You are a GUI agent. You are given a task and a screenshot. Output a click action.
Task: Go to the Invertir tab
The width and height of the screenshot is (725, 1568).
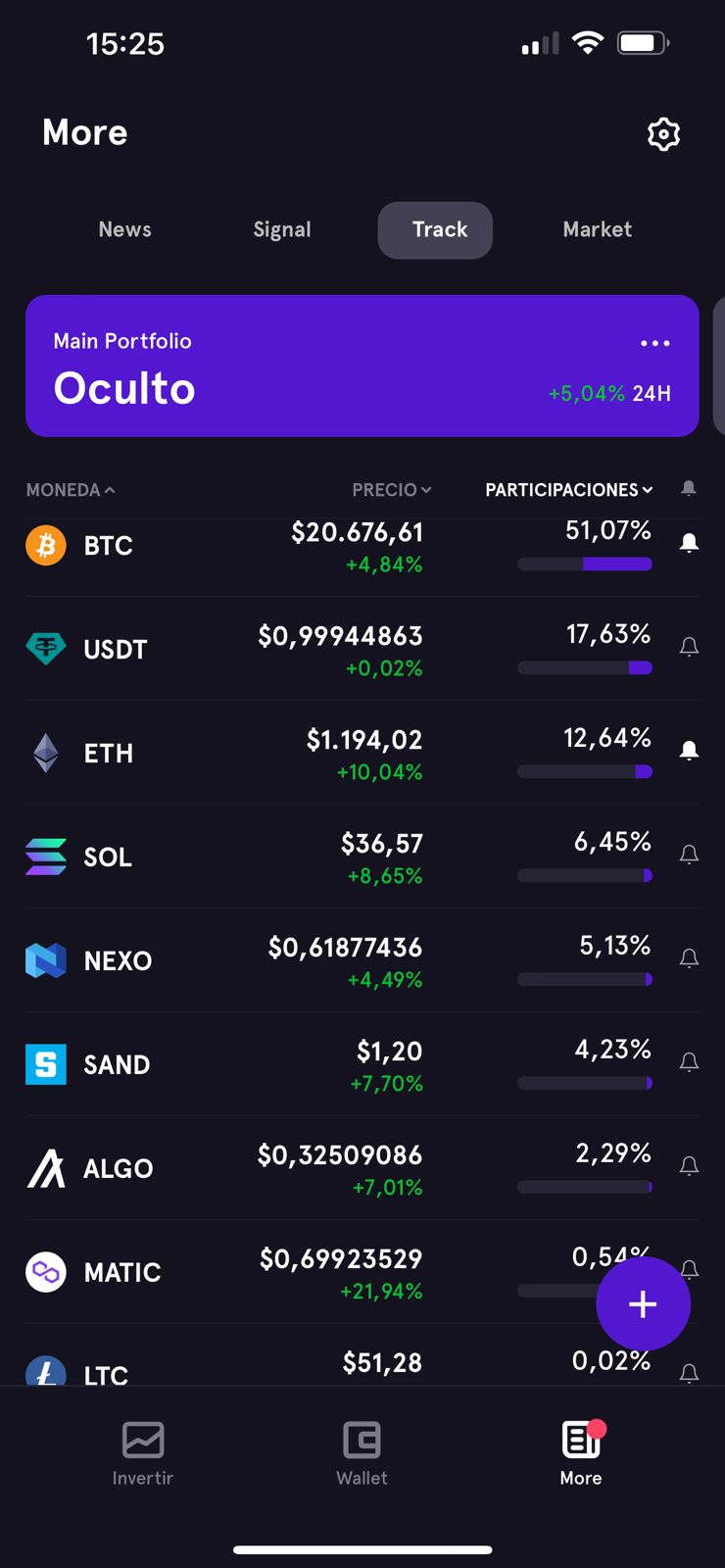pyautogui.click(x=143, y=1454)
